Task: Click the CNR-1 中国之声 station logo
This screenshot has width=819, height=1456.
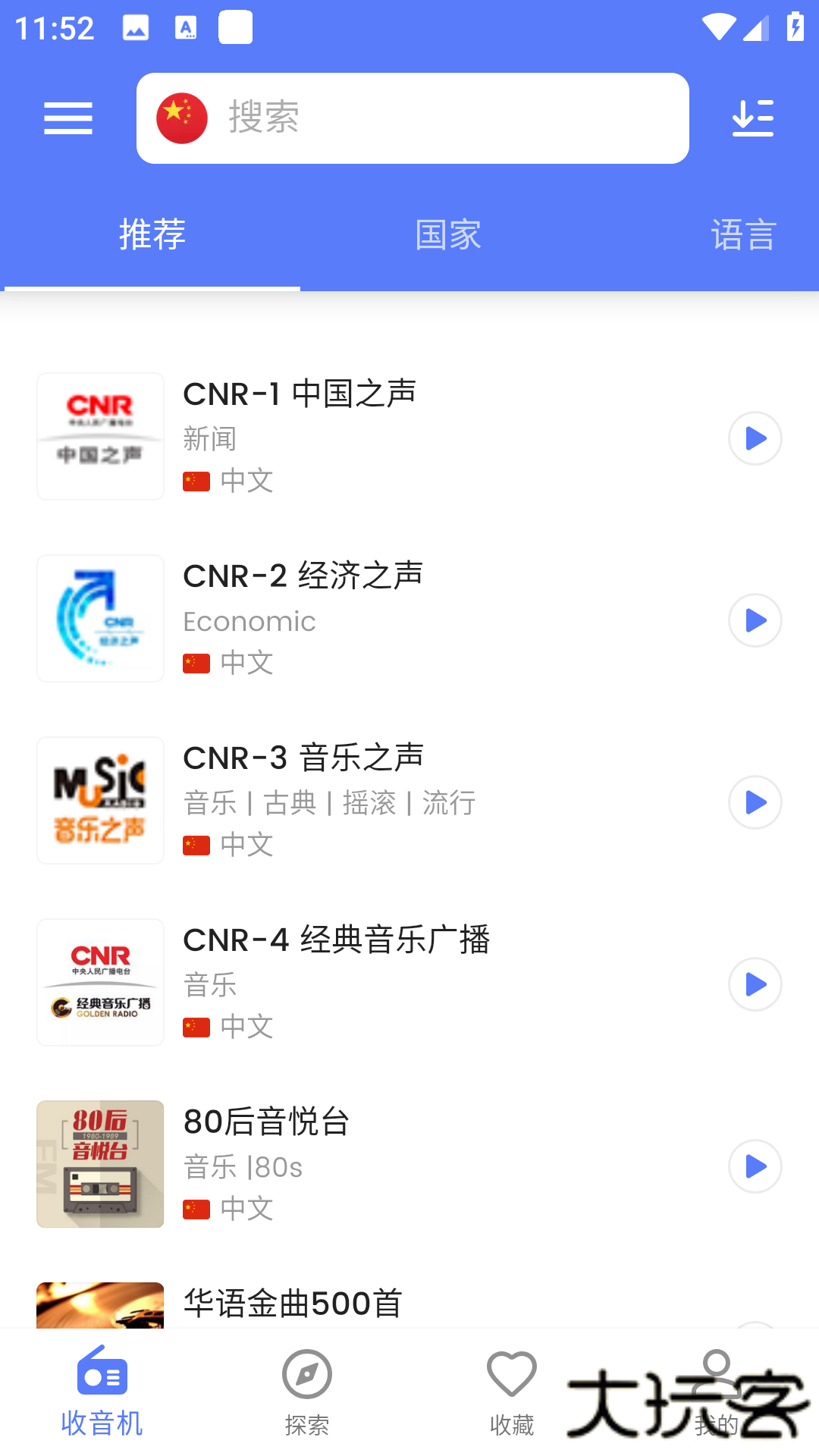Action: 99,436
